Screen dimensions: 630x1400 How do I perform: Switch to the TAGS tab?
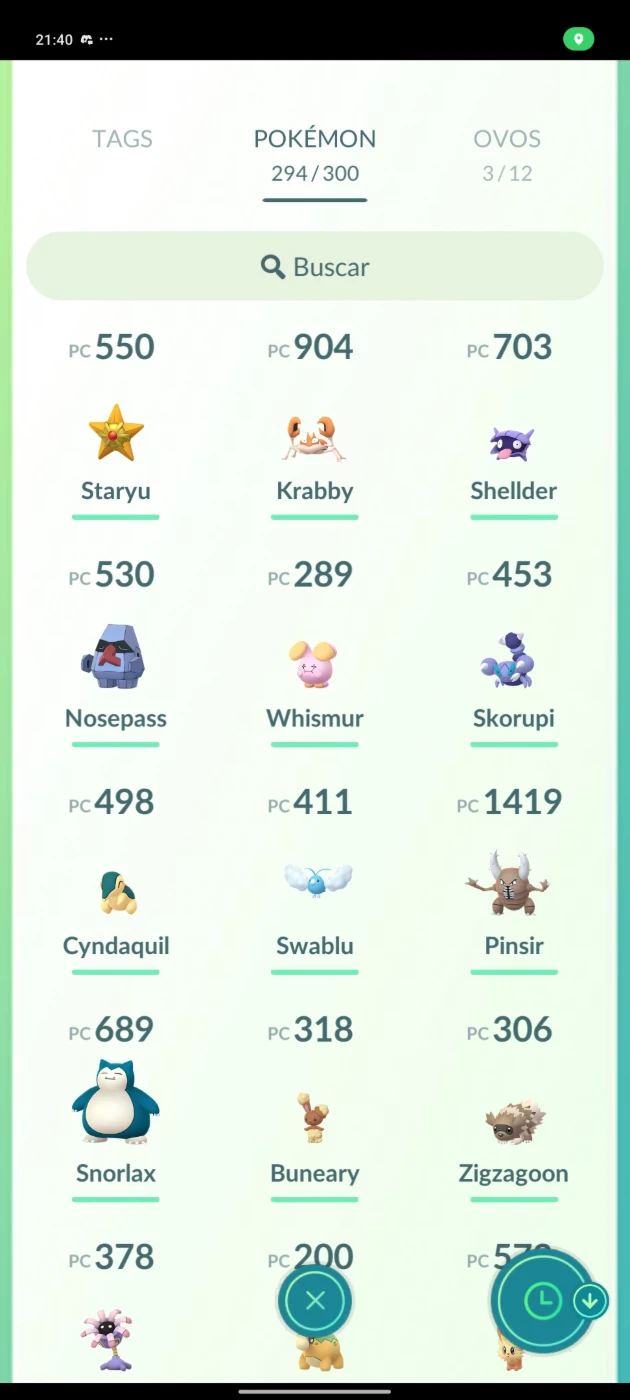pos(122,139)
